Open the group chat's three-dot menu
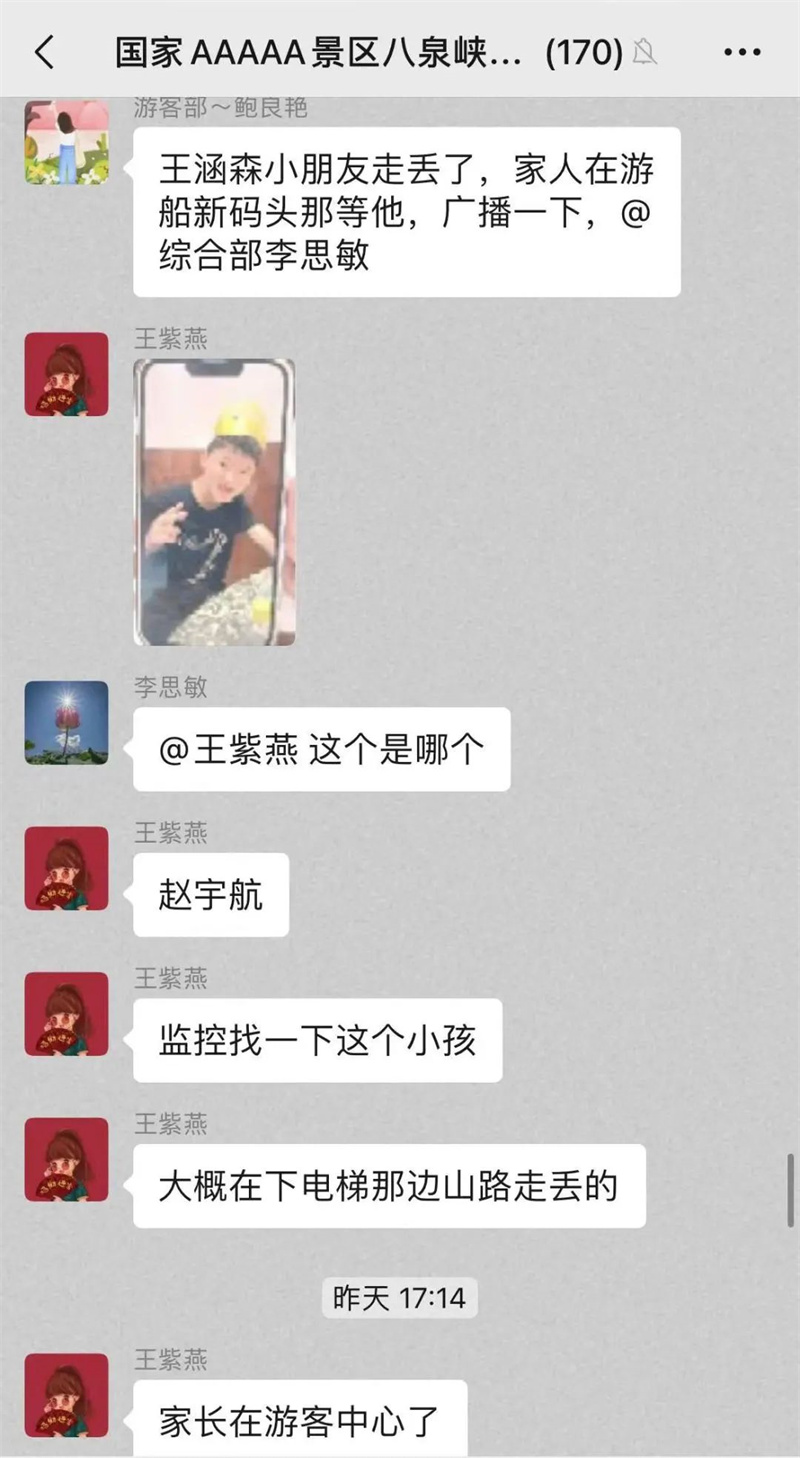 coord(742,52)
